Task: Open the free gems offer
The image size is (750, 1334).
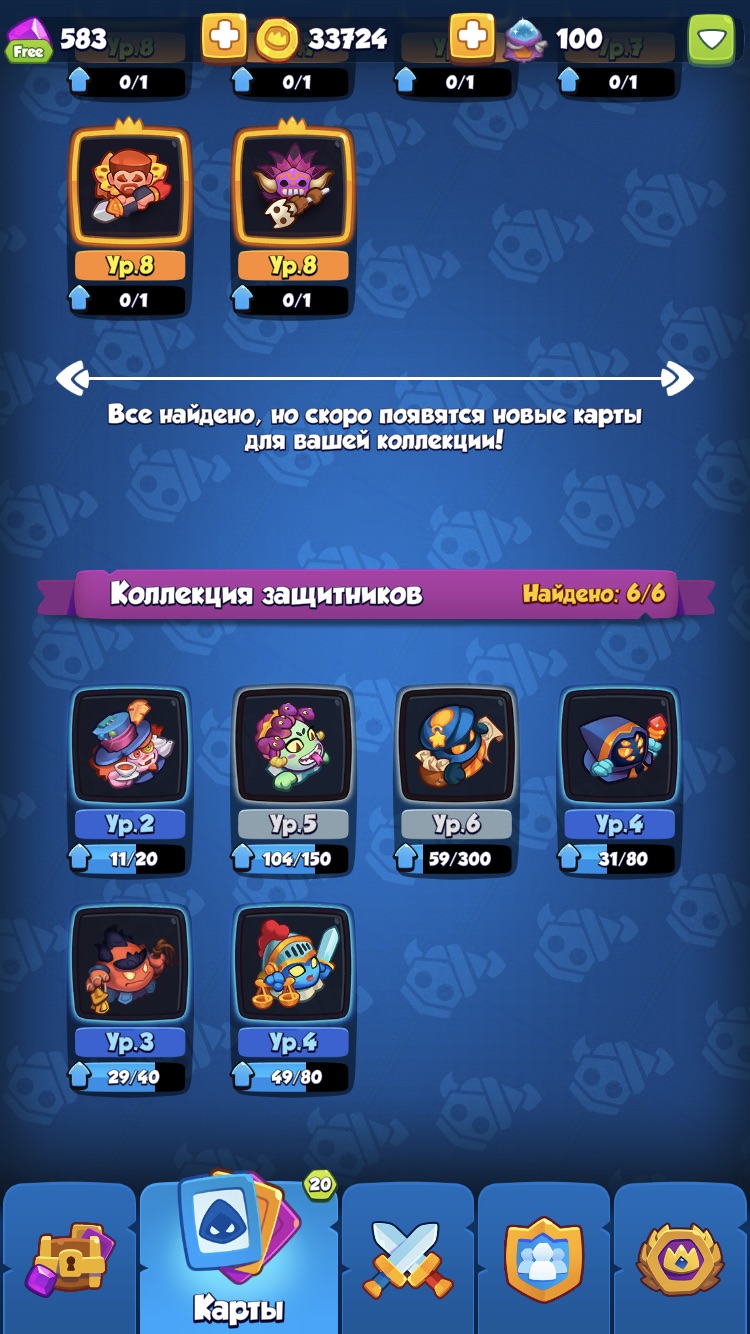Action: (x=29, y=40)
